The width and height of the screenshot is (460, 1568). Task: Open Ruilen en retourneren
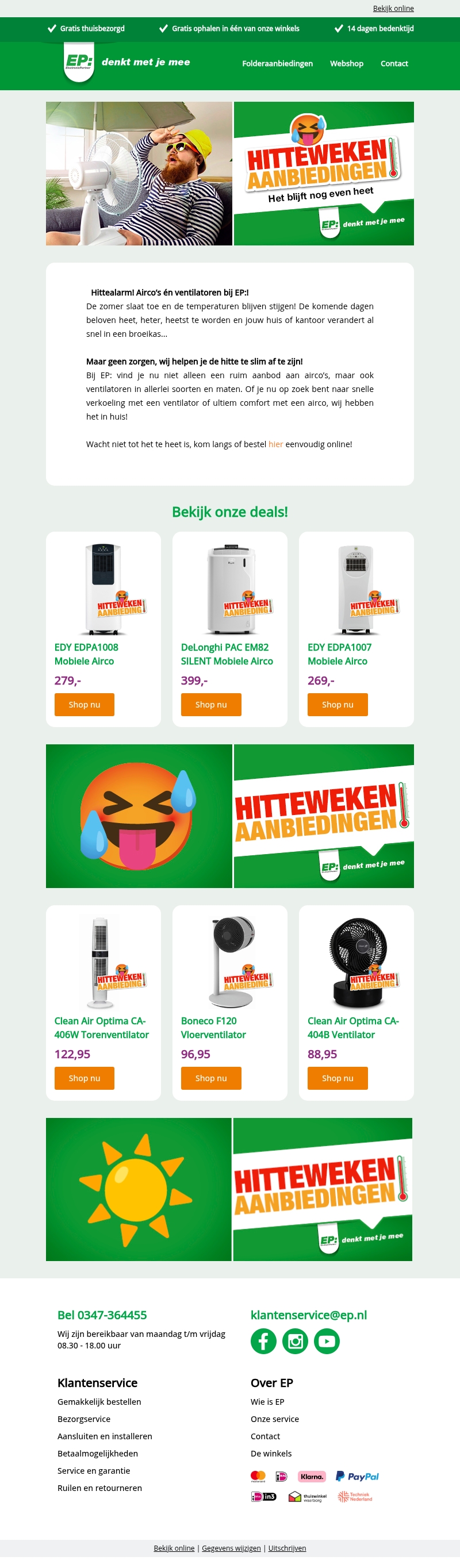click(99, 1488)
